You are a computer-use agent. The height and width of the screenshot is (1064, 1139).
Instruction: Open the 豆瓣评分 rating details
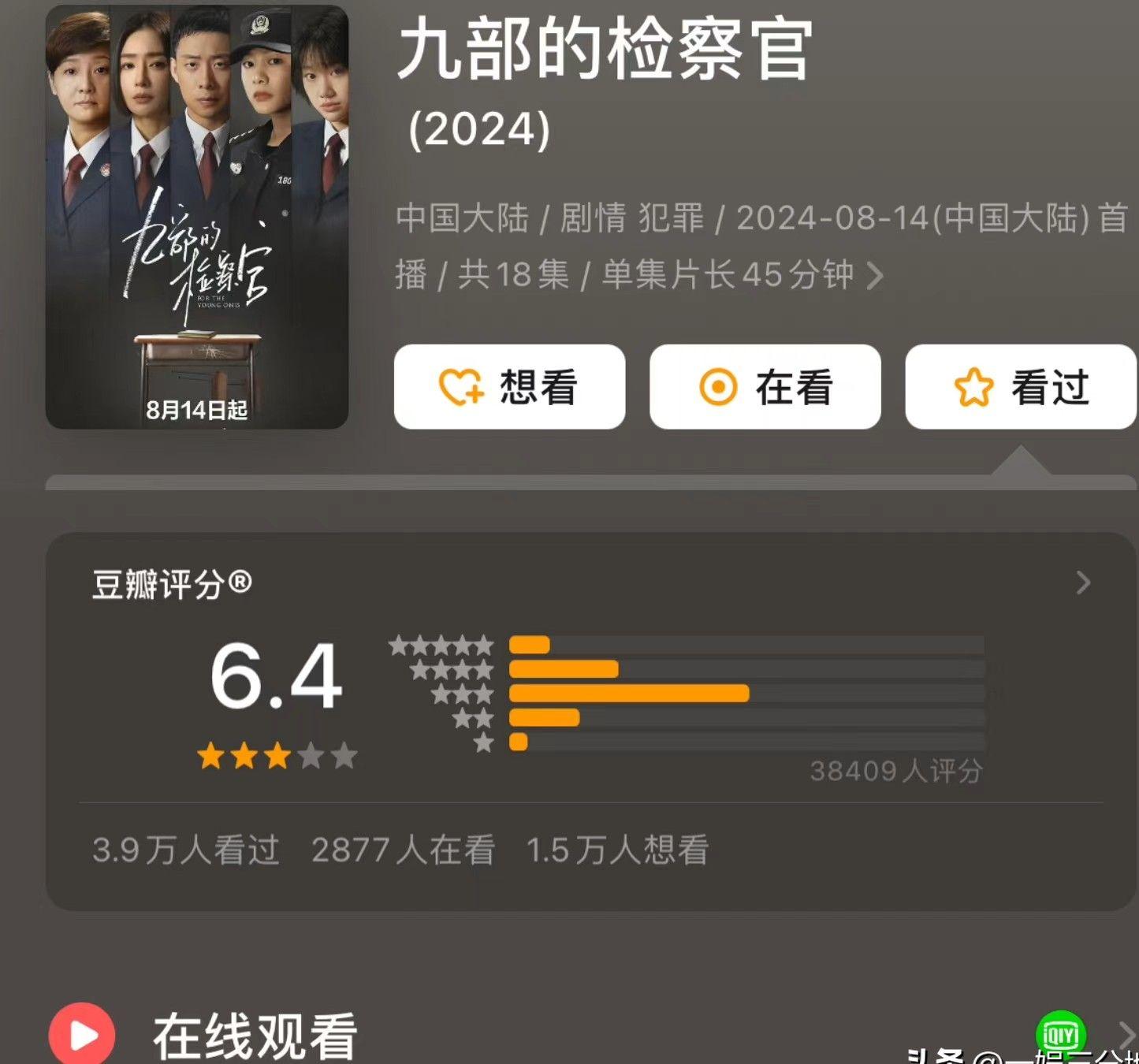pyautogui.click(x=1083, y=583)
